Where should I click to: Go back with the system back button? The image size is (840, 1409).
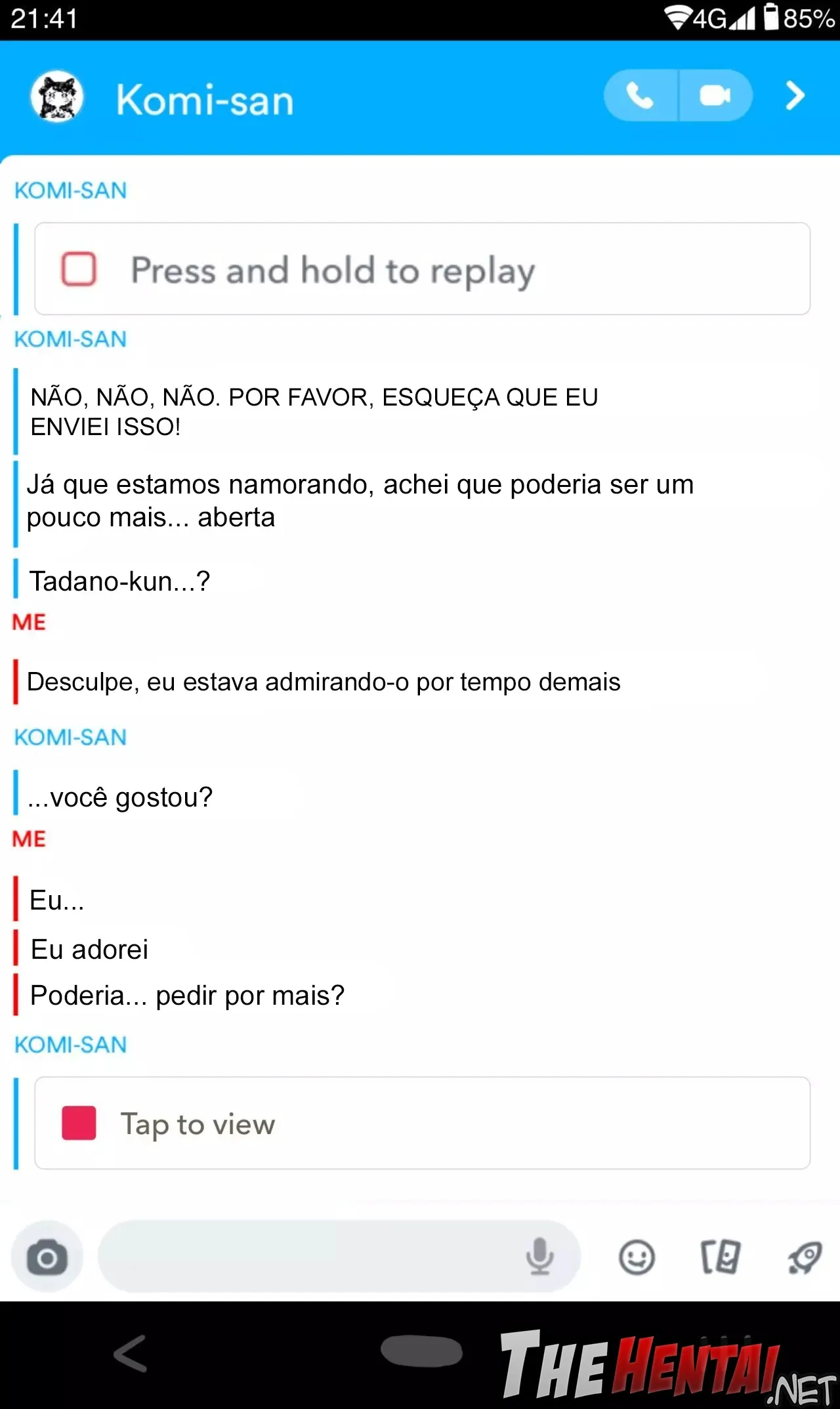(131, 1353)
